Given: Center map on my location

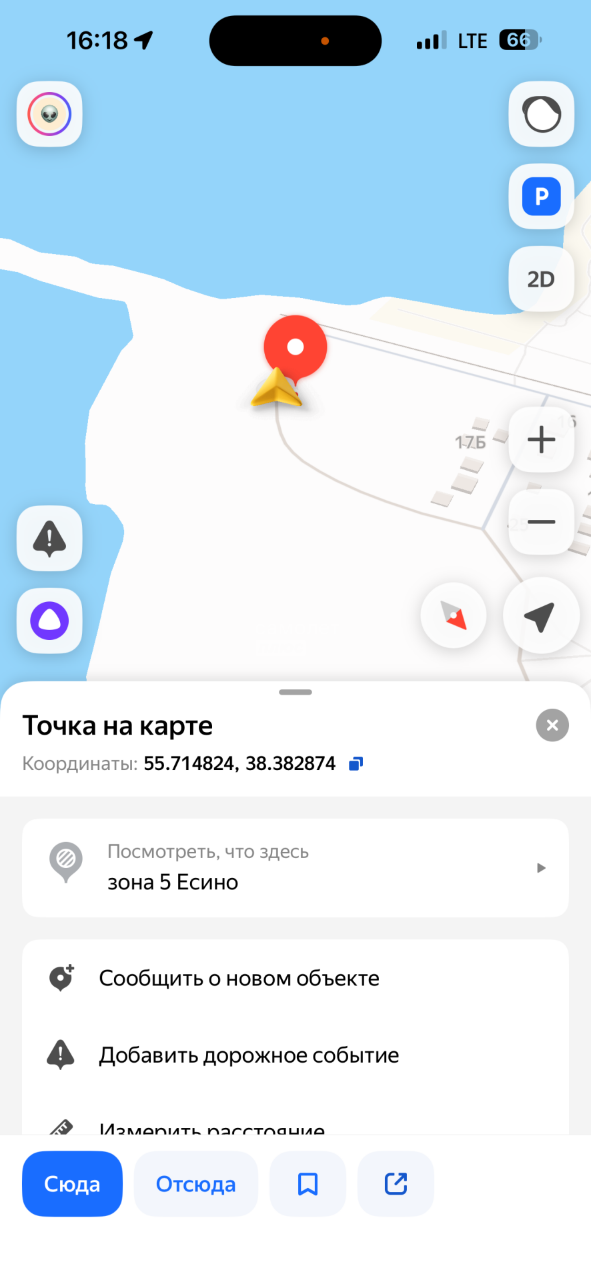Looking at the screenshot, I should (x=540, y=618).
